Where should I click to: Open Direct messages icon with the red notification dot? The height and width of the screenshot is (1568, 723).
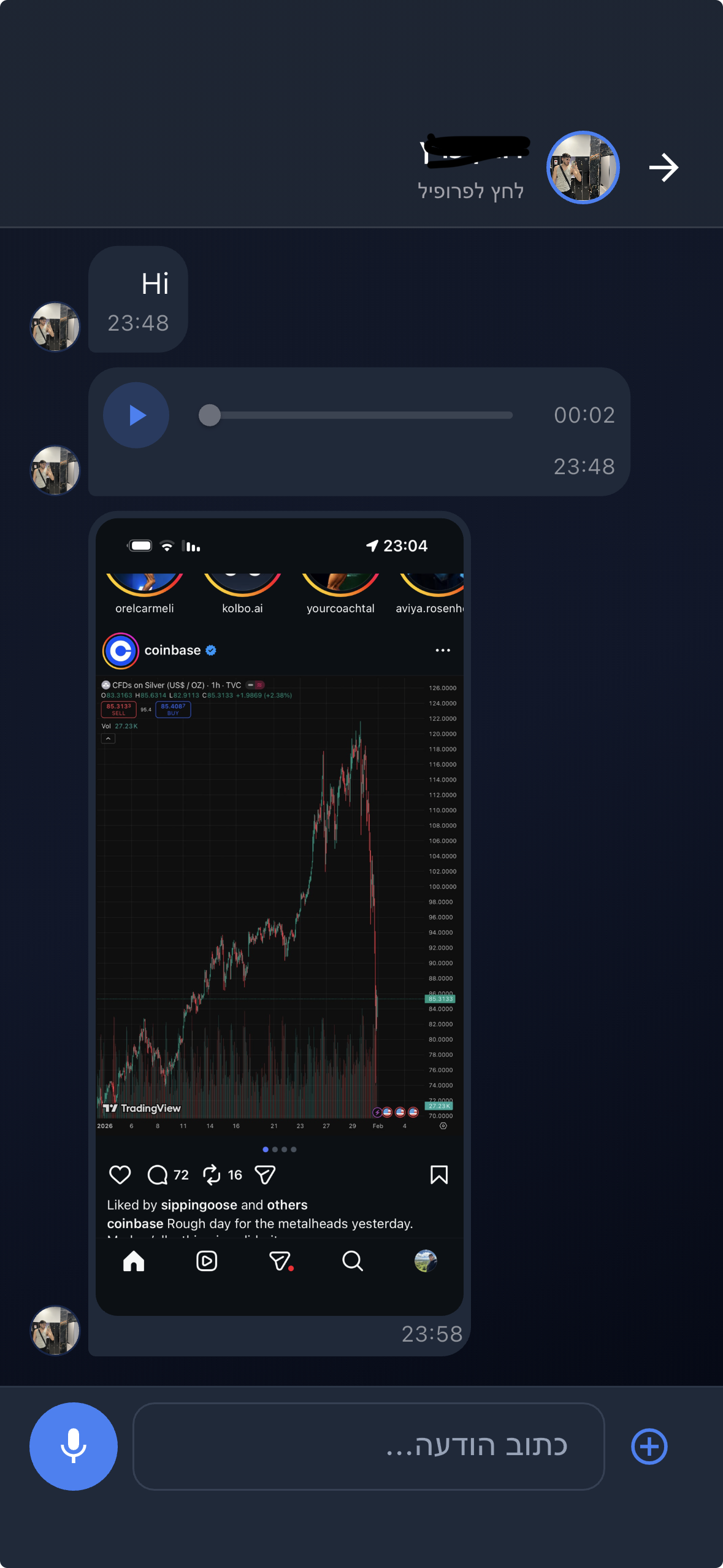pos(281,1261)
